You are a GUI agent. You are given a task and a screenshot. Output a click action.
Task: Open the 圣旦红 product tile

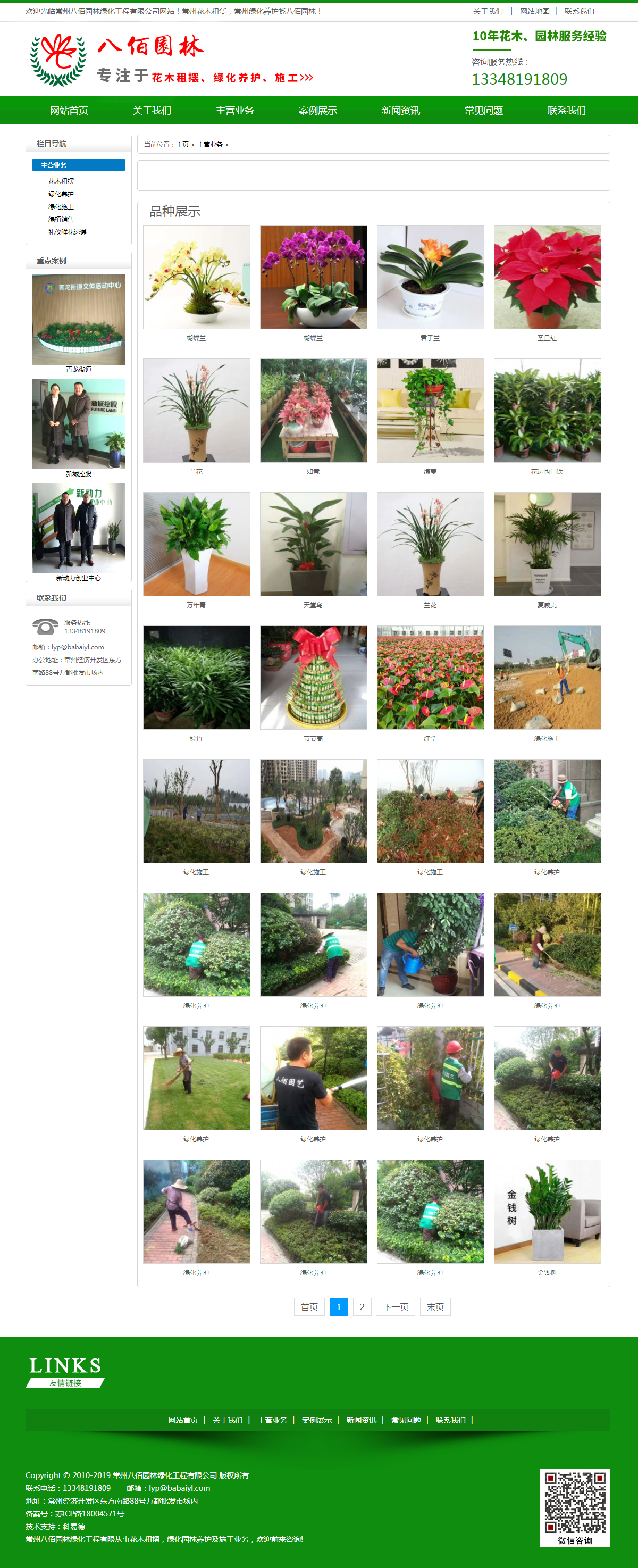pos(547,277)
